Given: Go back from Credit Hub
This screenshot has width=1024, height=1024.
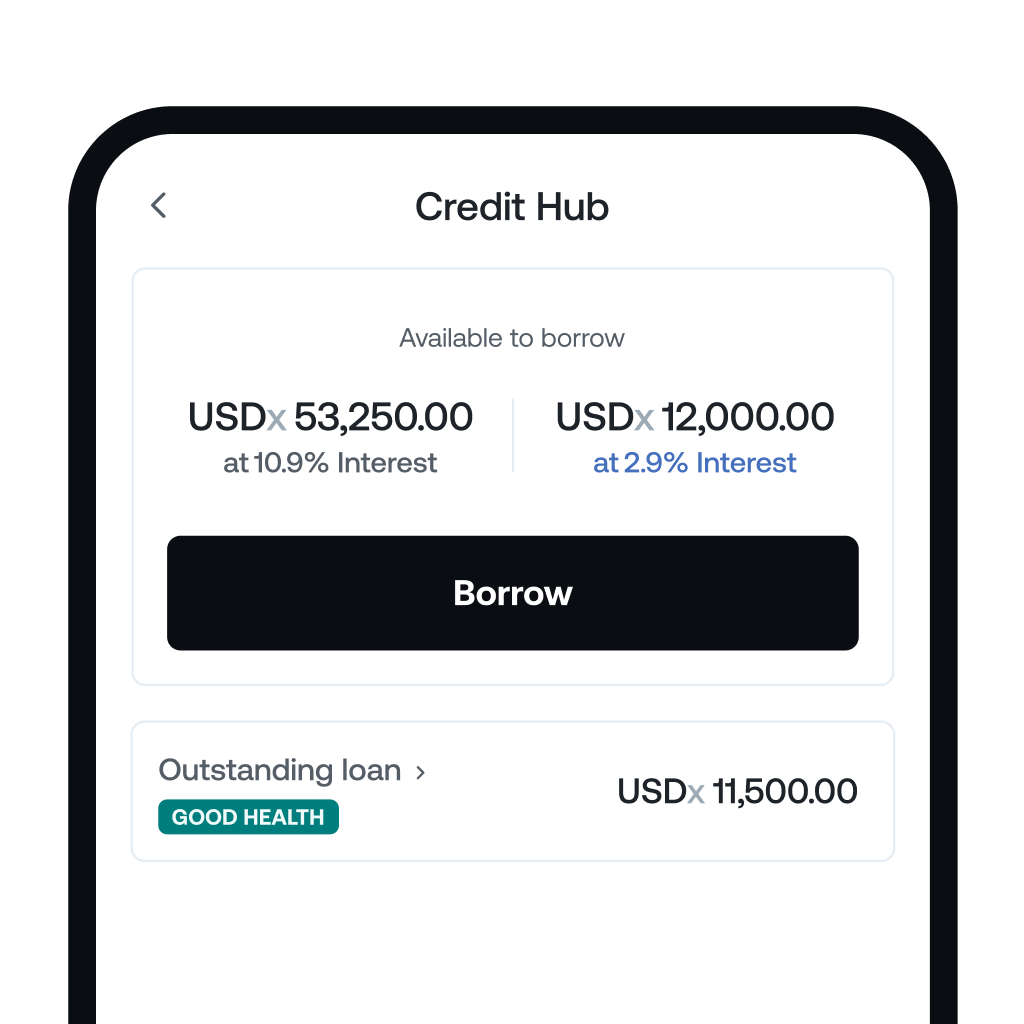Looking at the screenshot, I should click(x=158, y=206).
